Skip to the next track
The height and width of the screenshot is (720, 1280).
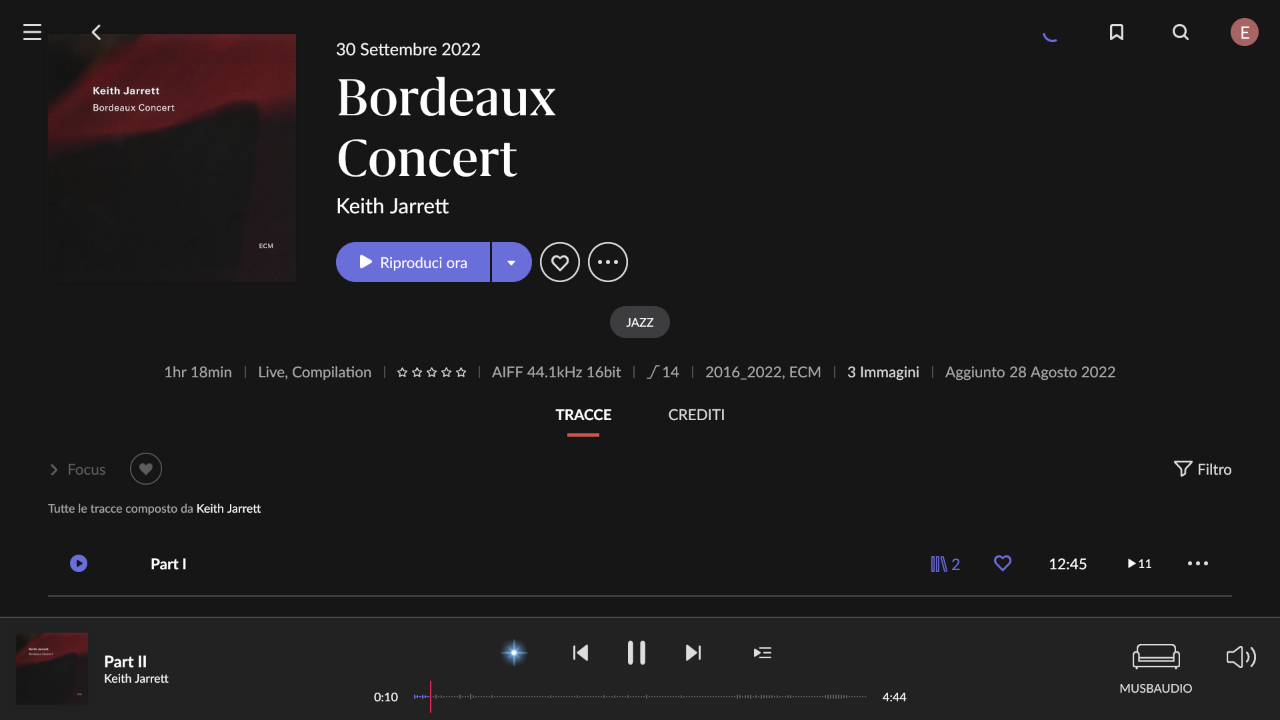tap(693, 653)
